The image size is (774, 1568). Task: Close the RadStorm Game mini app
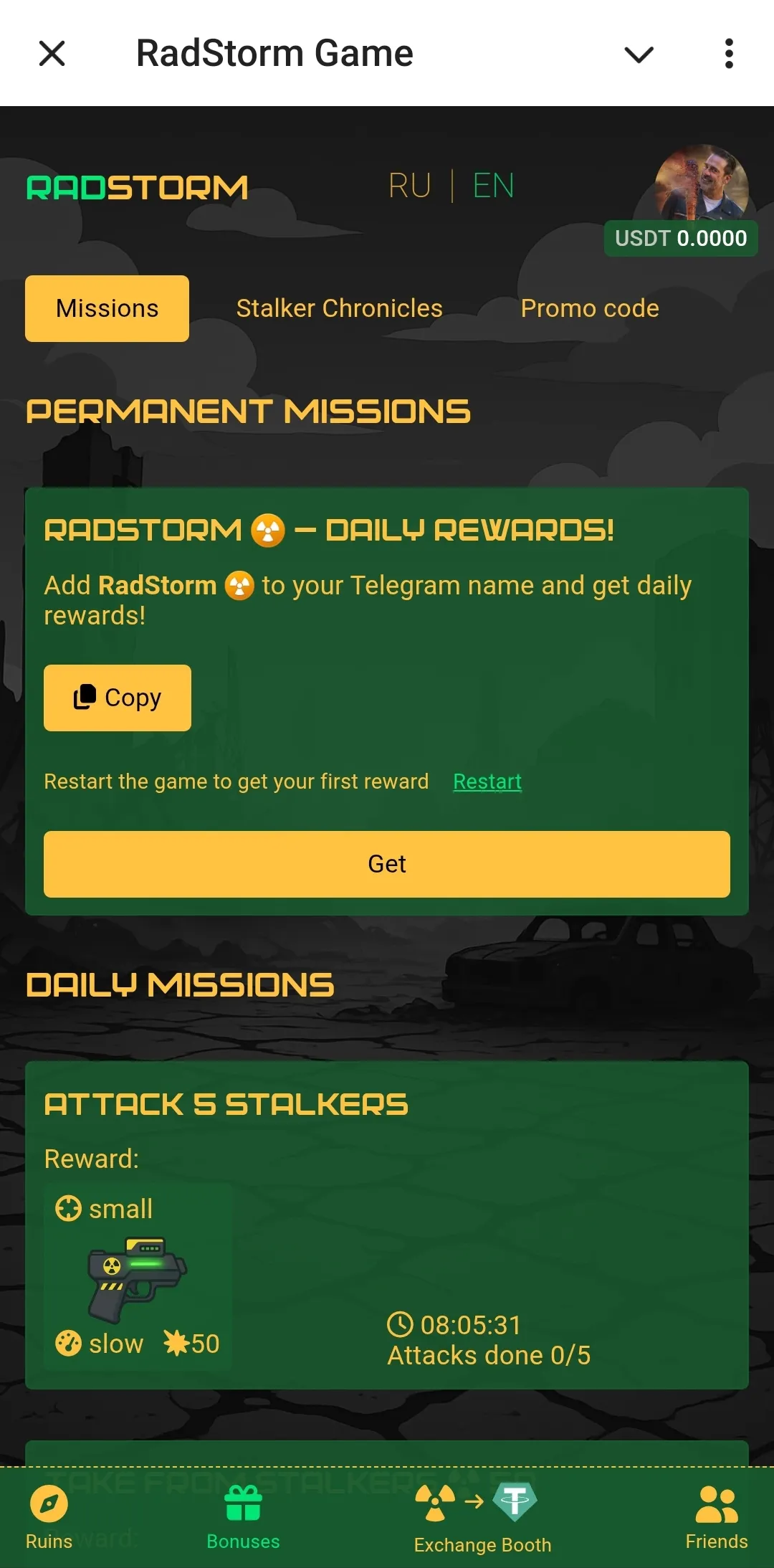tap(52, 53)
